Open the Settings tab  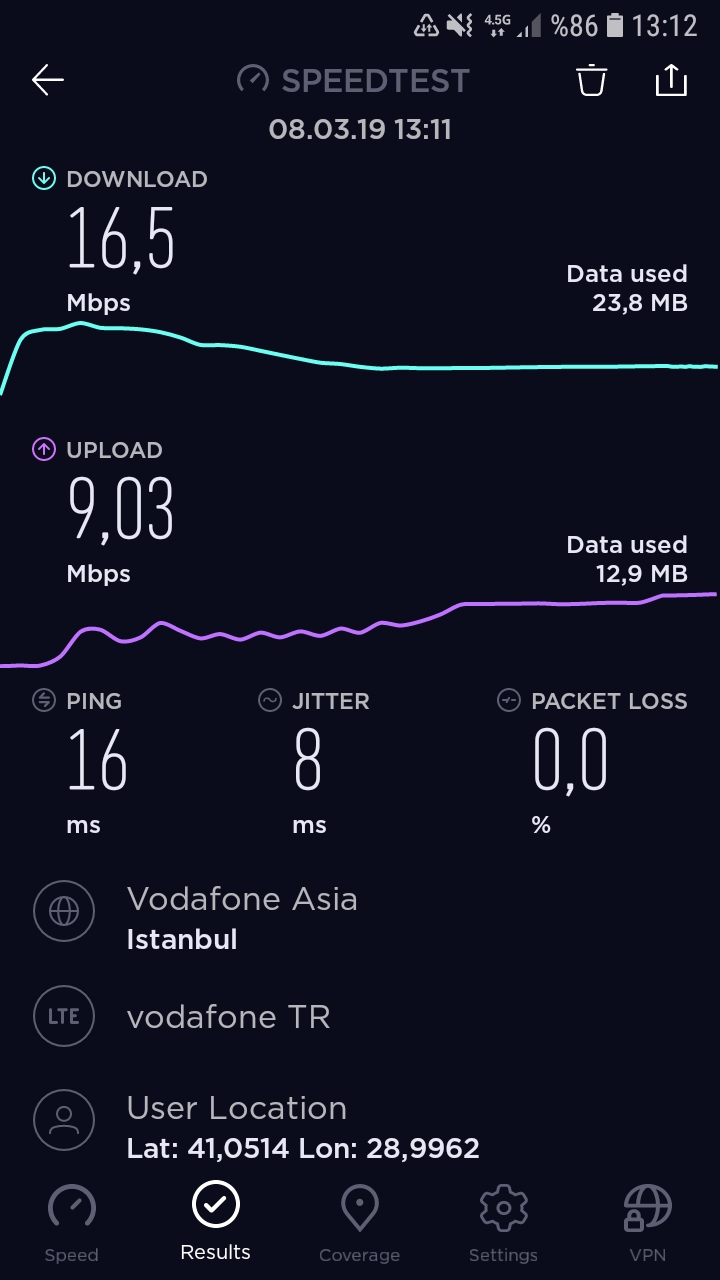coord(503,1223)
